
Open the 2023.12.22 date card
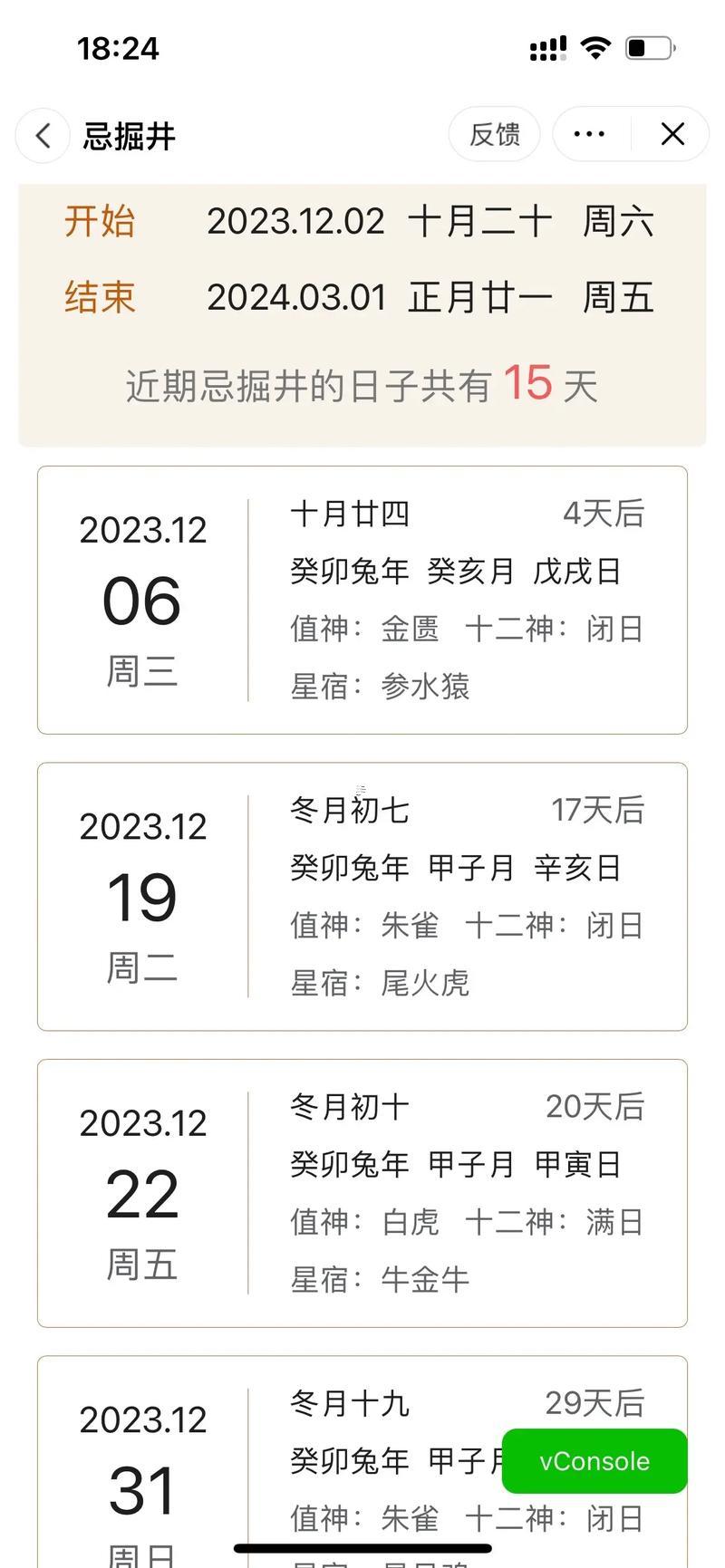[362, 1191]
